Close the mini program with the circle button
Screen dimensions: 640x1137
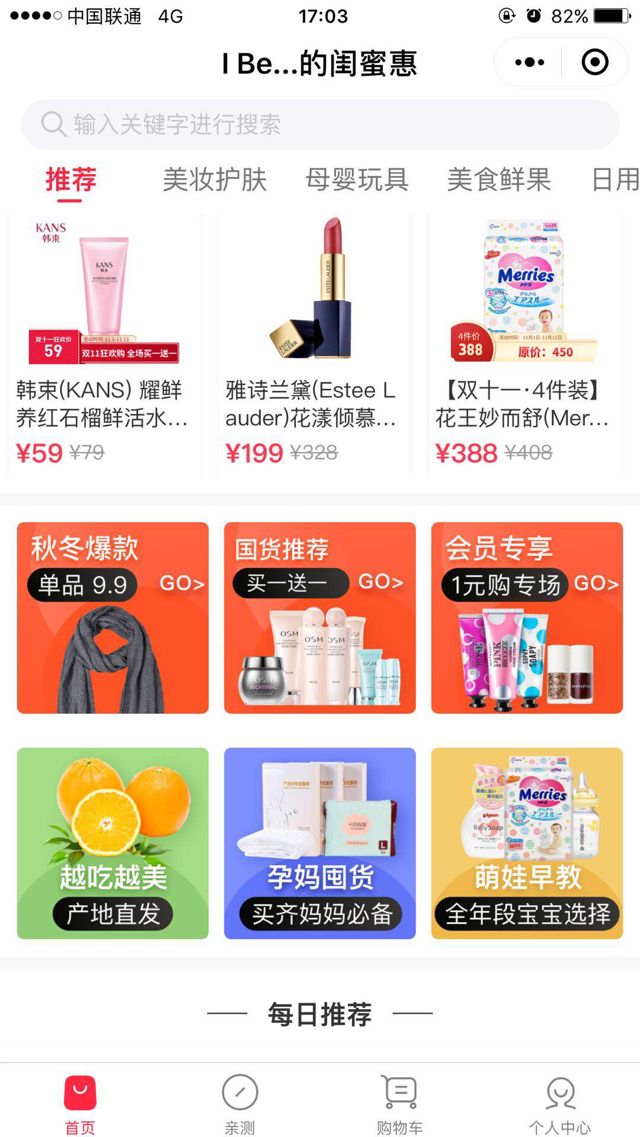tap(595, 62)
